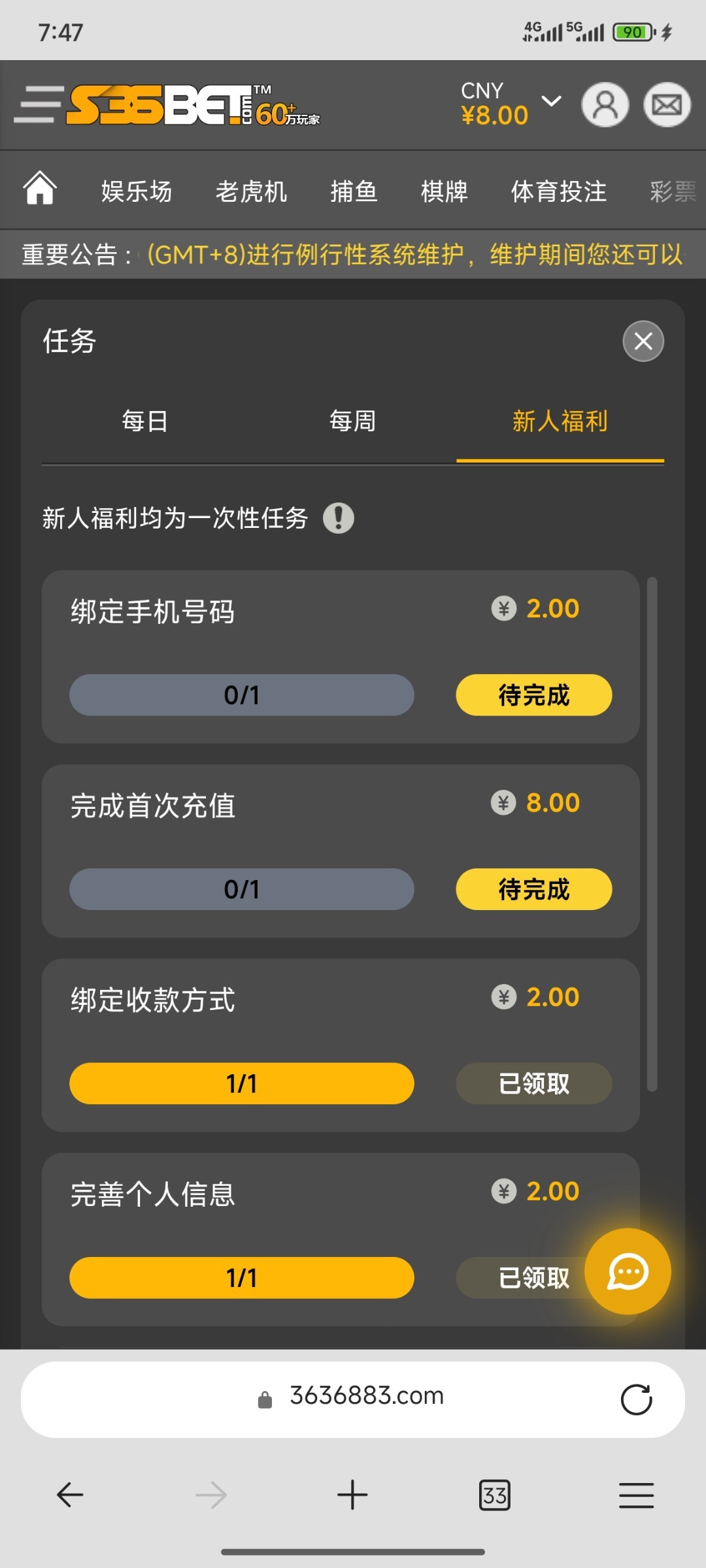Open the 体育投注 navigation item
Screen dimensions: 706x1568
point(559,191)
